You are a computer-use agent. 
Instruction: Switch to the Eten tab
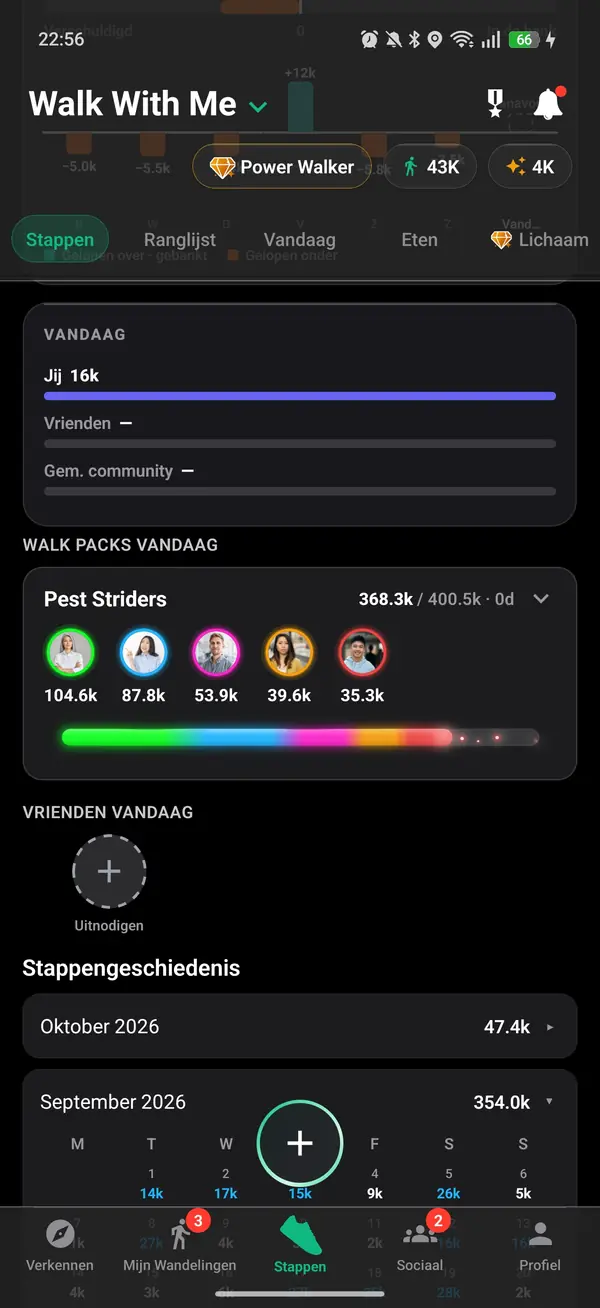pyautogui.click(x=419, y=240)
